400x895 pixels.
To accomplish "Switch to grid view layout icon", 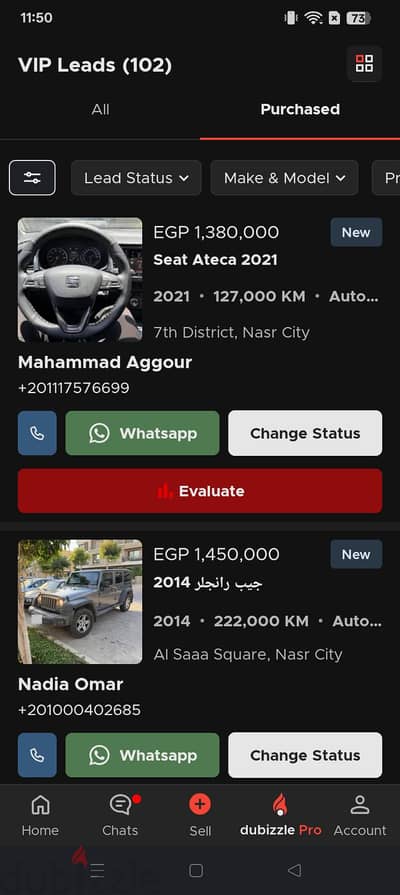I will tap(364, 63).
